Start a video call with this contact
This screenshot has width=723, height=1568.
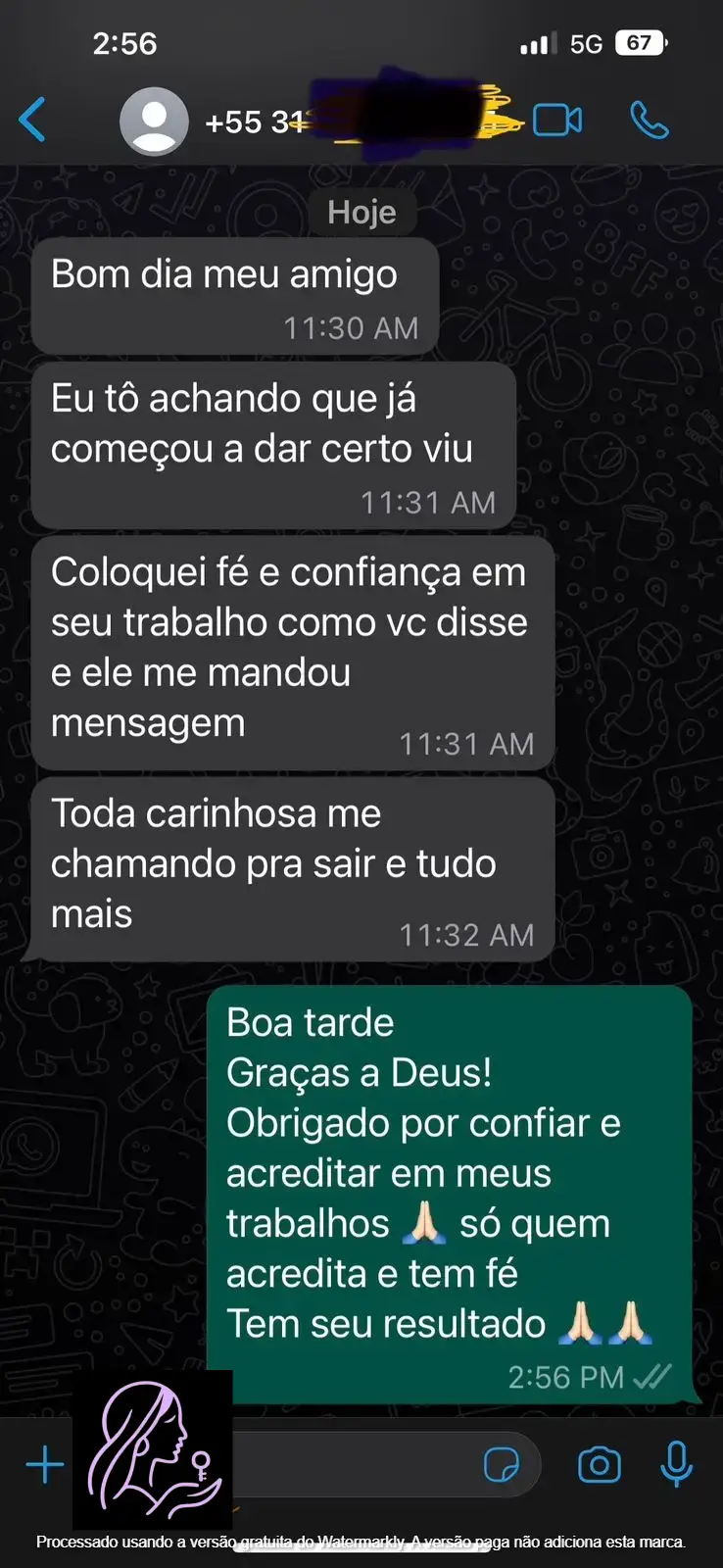click(x=556, y=121)
